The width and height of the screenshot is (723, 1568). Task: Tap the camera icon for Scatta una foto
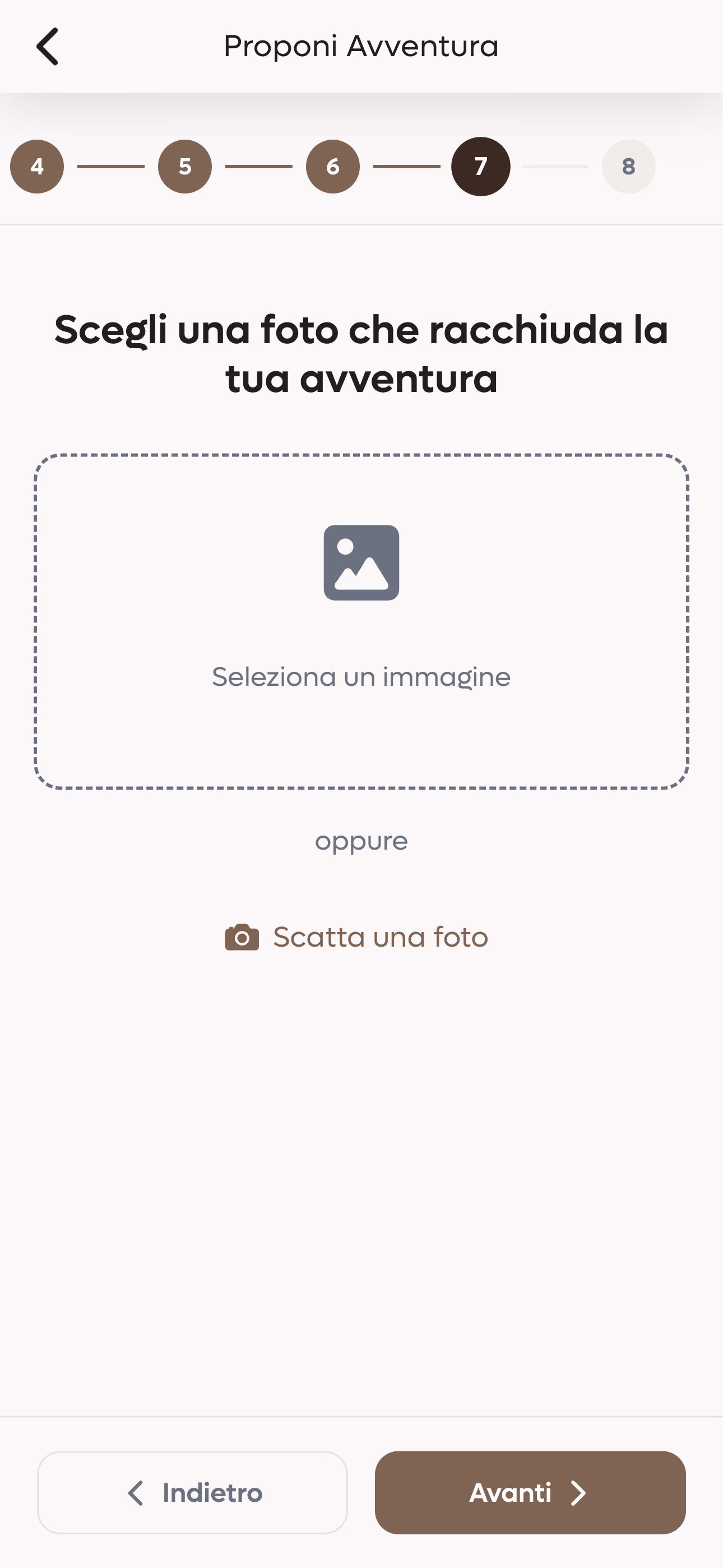click(x=241, y=937)
